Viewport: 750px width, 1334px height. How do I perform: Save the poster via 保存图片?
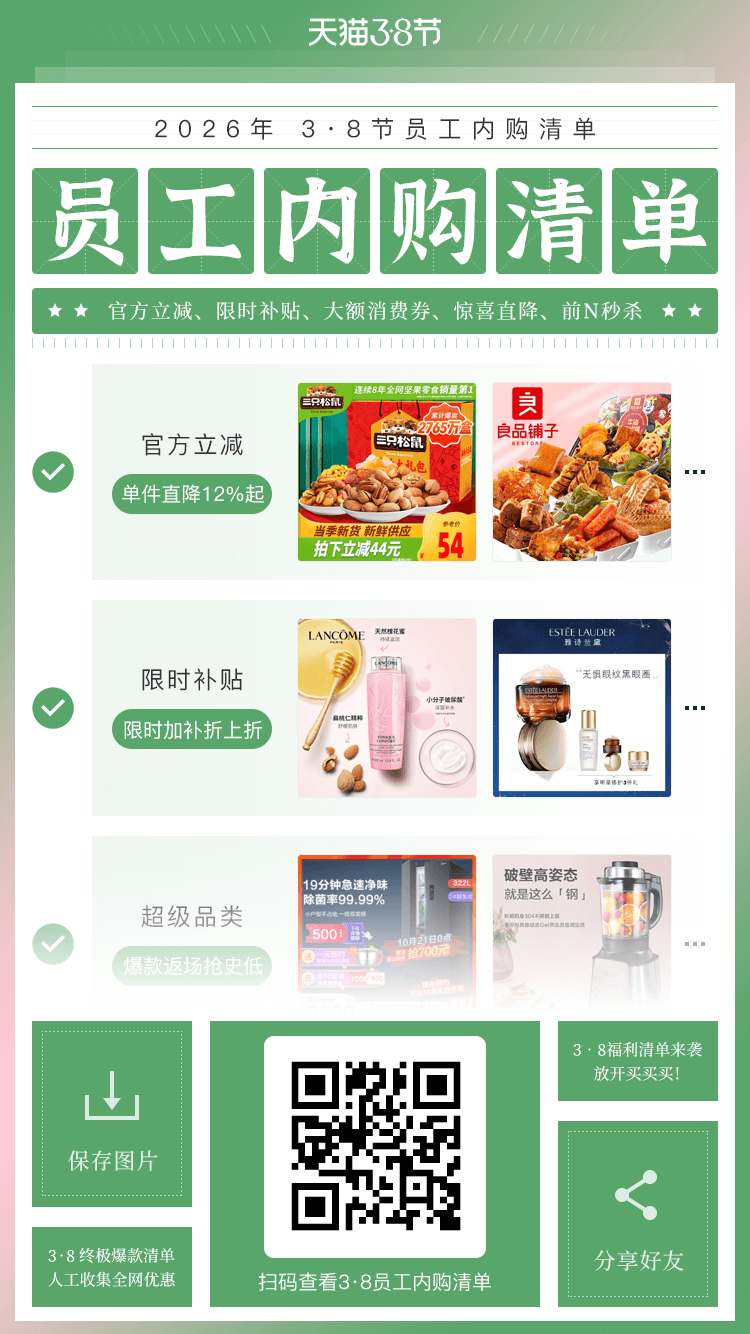pos(112,1114)
